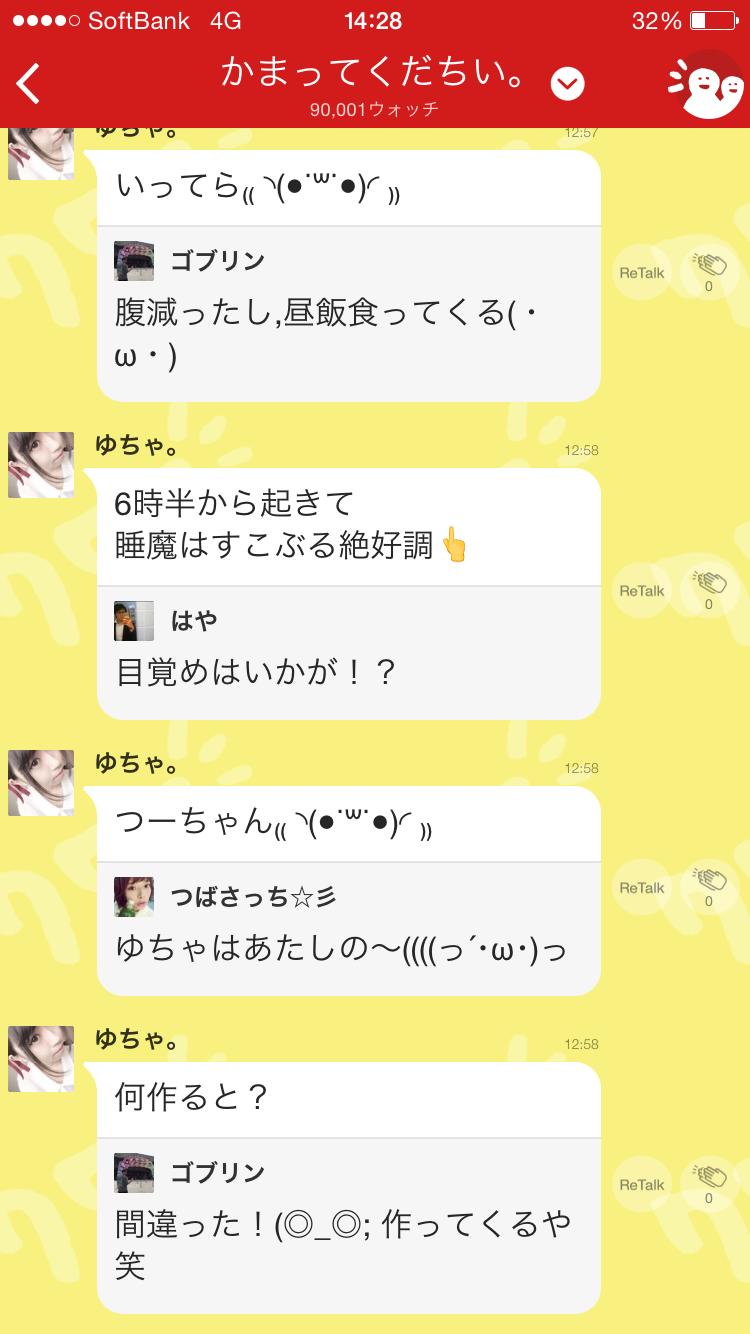The image size is (750, 1334).
Task: ReTalk the 何作ると？ message
Action: tap(641, 1185)
